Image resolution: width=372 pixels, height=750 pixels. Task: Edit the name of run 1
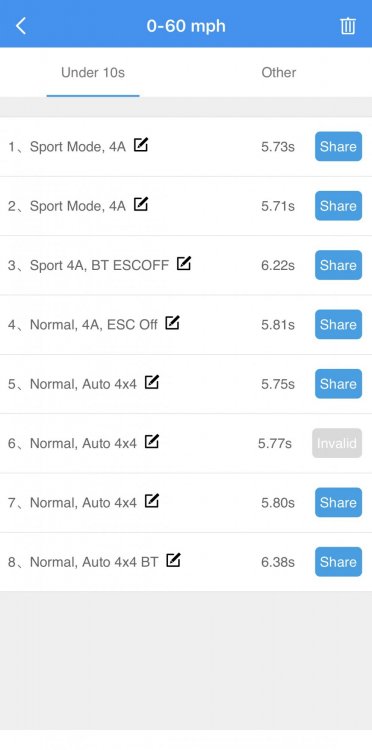tap(141, 144)
